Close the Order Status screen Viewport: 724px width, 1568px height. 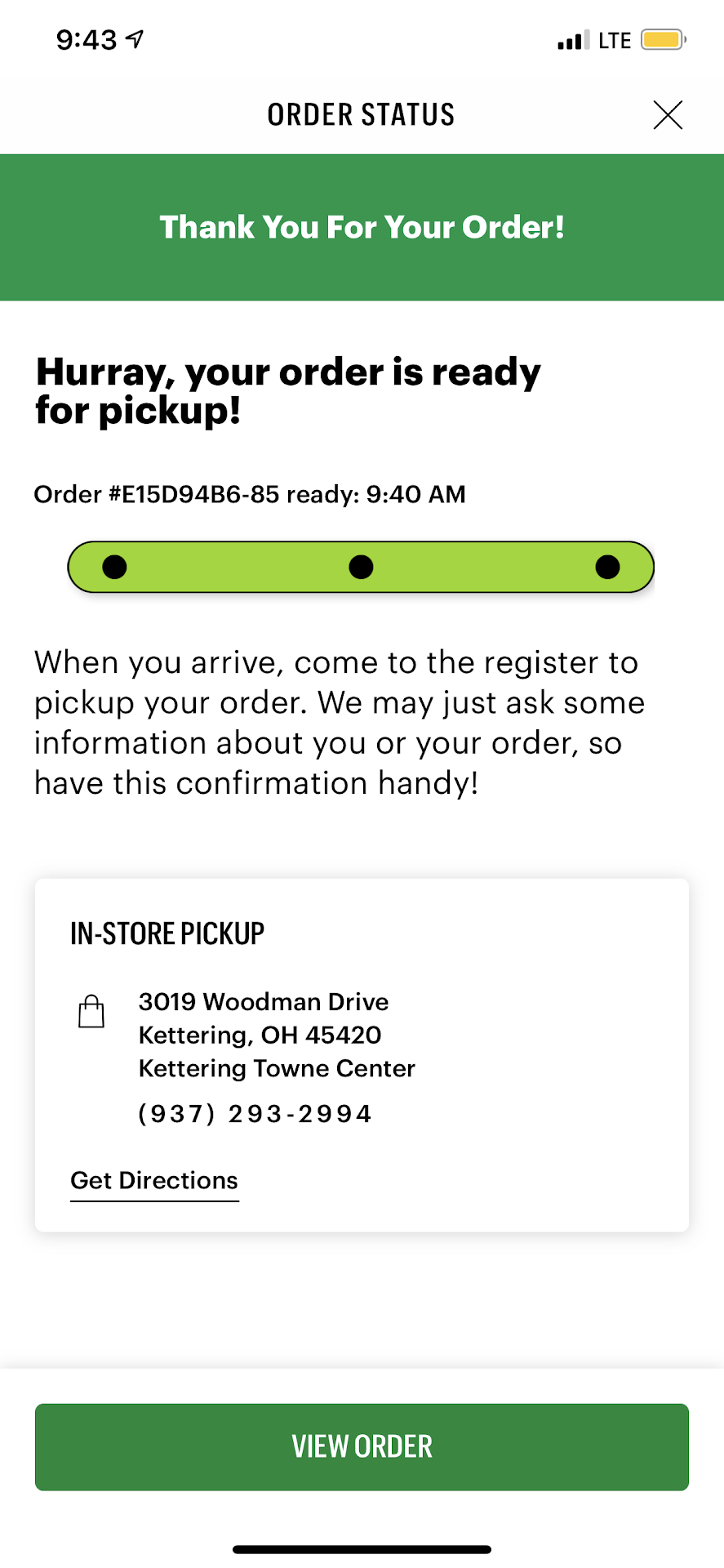(x=668, y=115)
